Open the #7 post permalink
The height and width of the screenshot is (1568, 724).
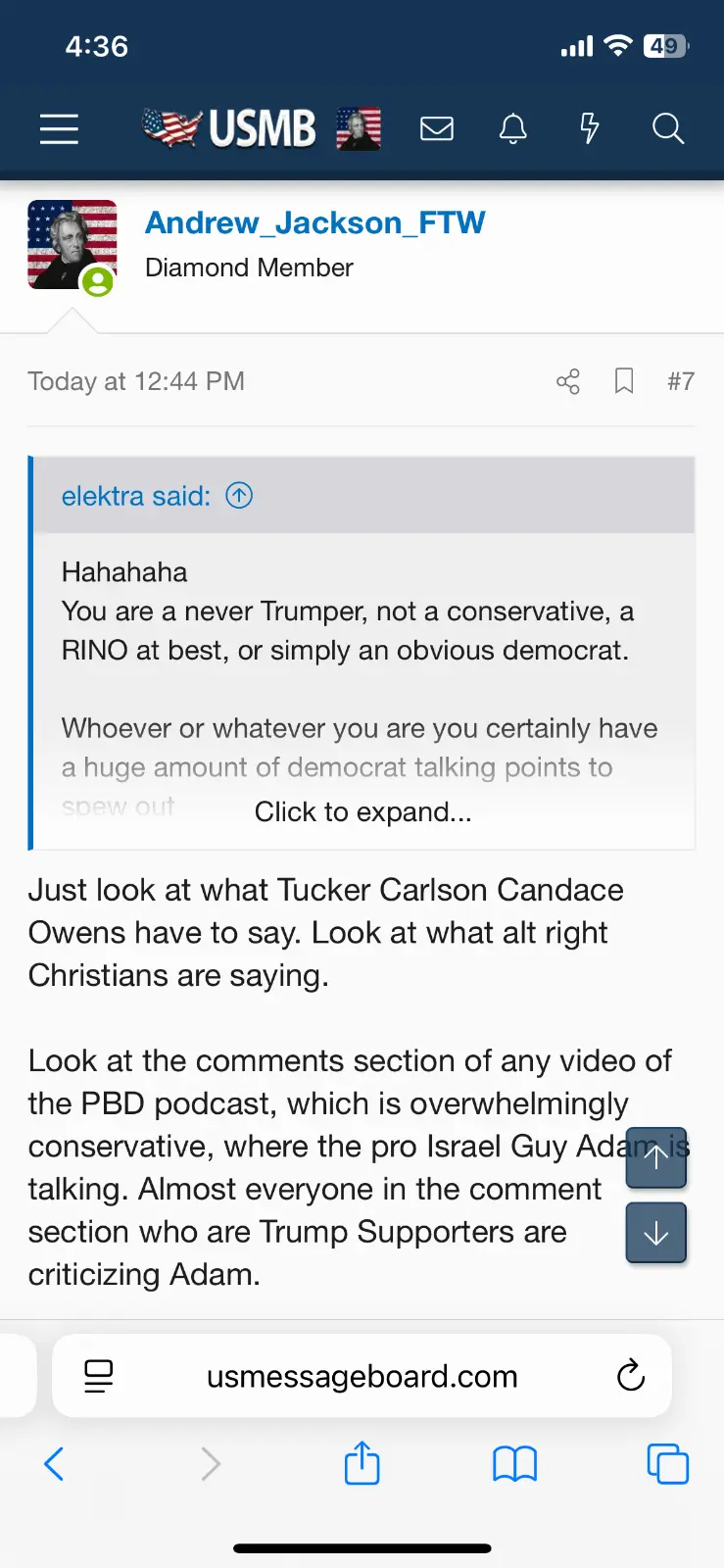pyautogui.click(x=681, y=381)
